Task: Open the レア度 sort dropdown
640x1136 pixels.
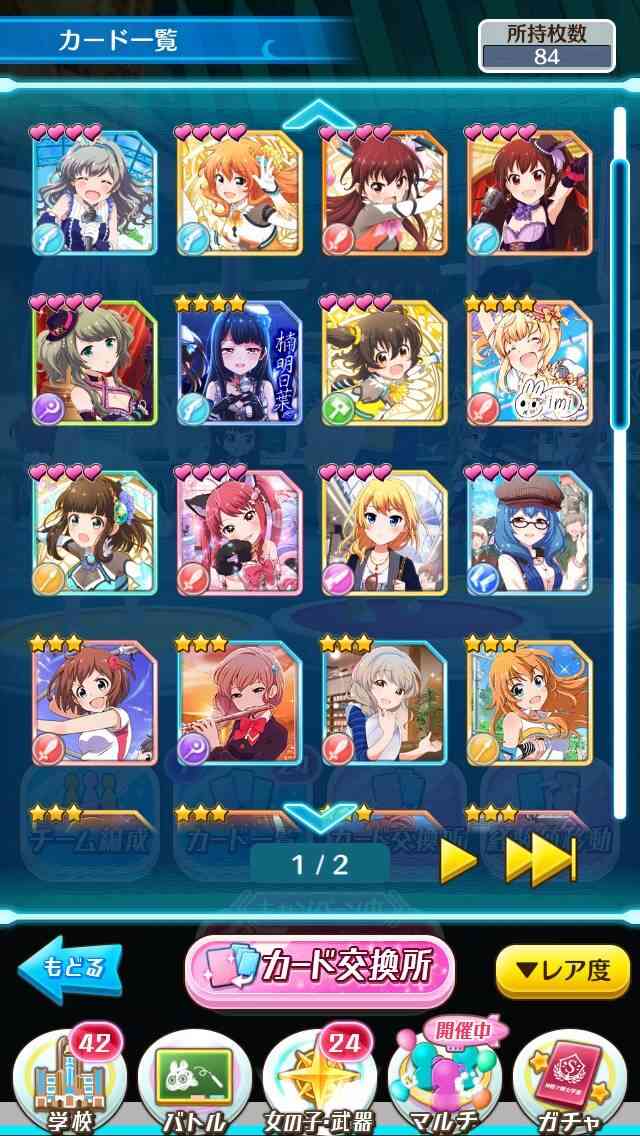Action: click(x=562, y=971)
